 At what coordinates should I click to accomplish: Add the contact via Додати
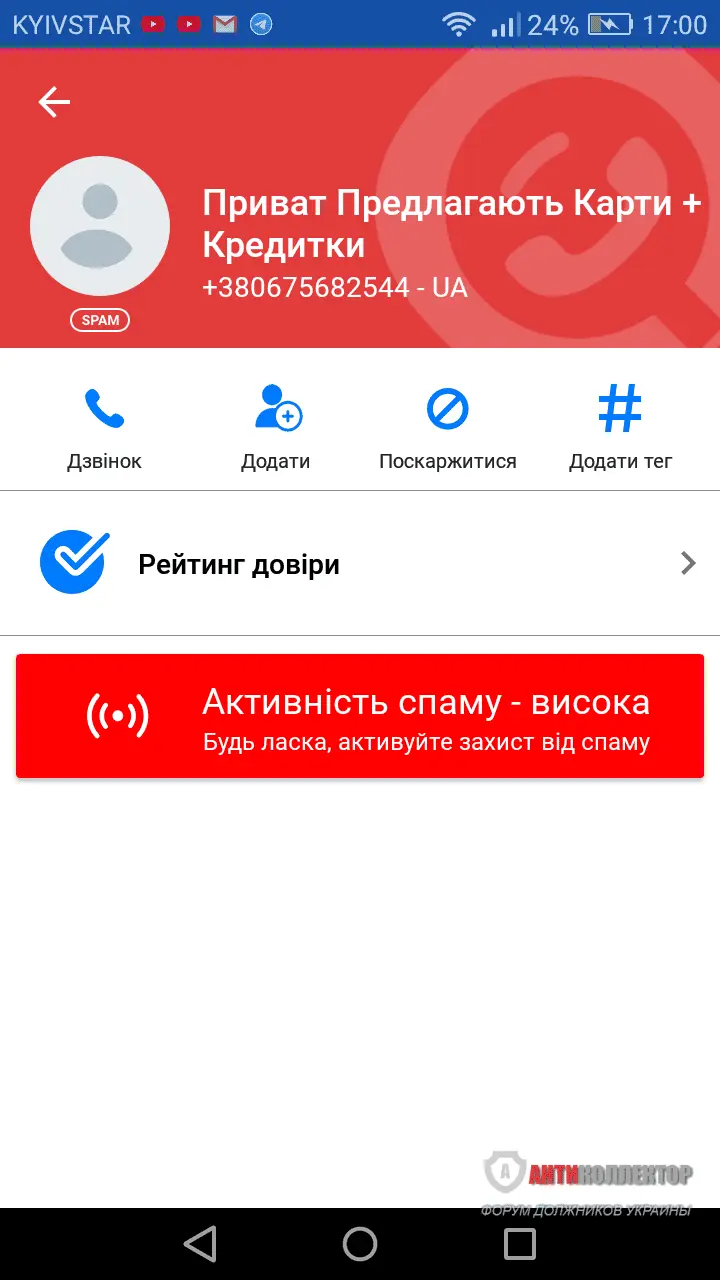tap(276, 426)
